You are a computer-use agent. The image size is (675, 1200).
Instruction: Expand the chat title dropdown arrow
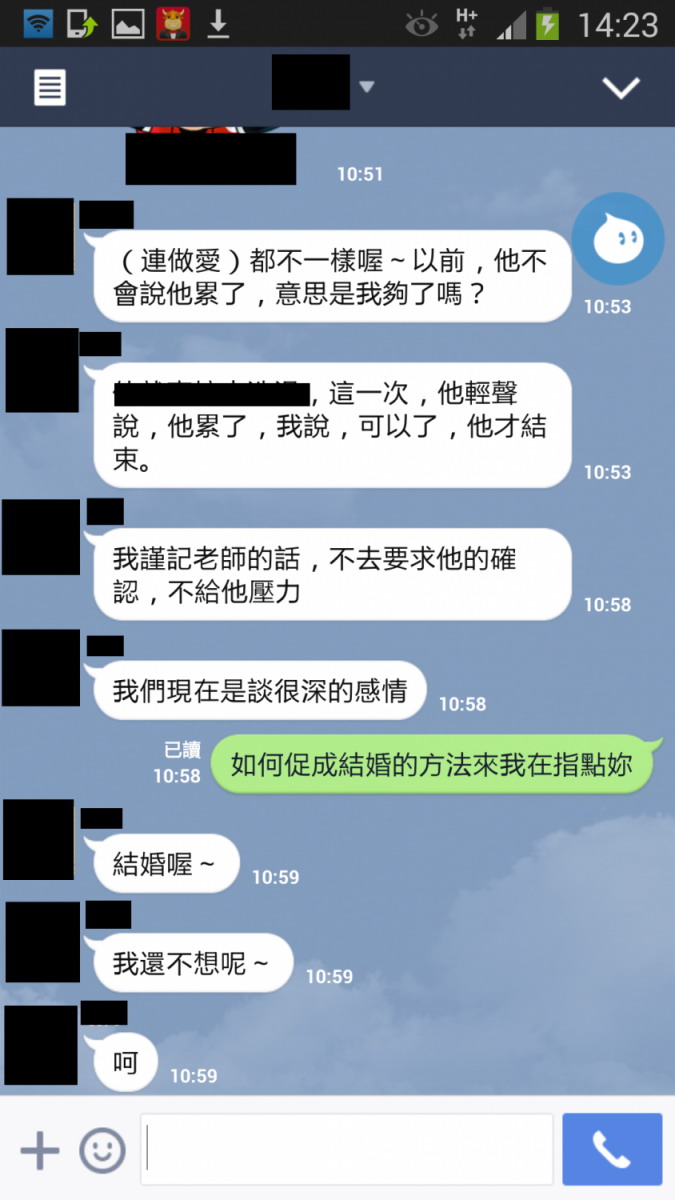(366, 87)
